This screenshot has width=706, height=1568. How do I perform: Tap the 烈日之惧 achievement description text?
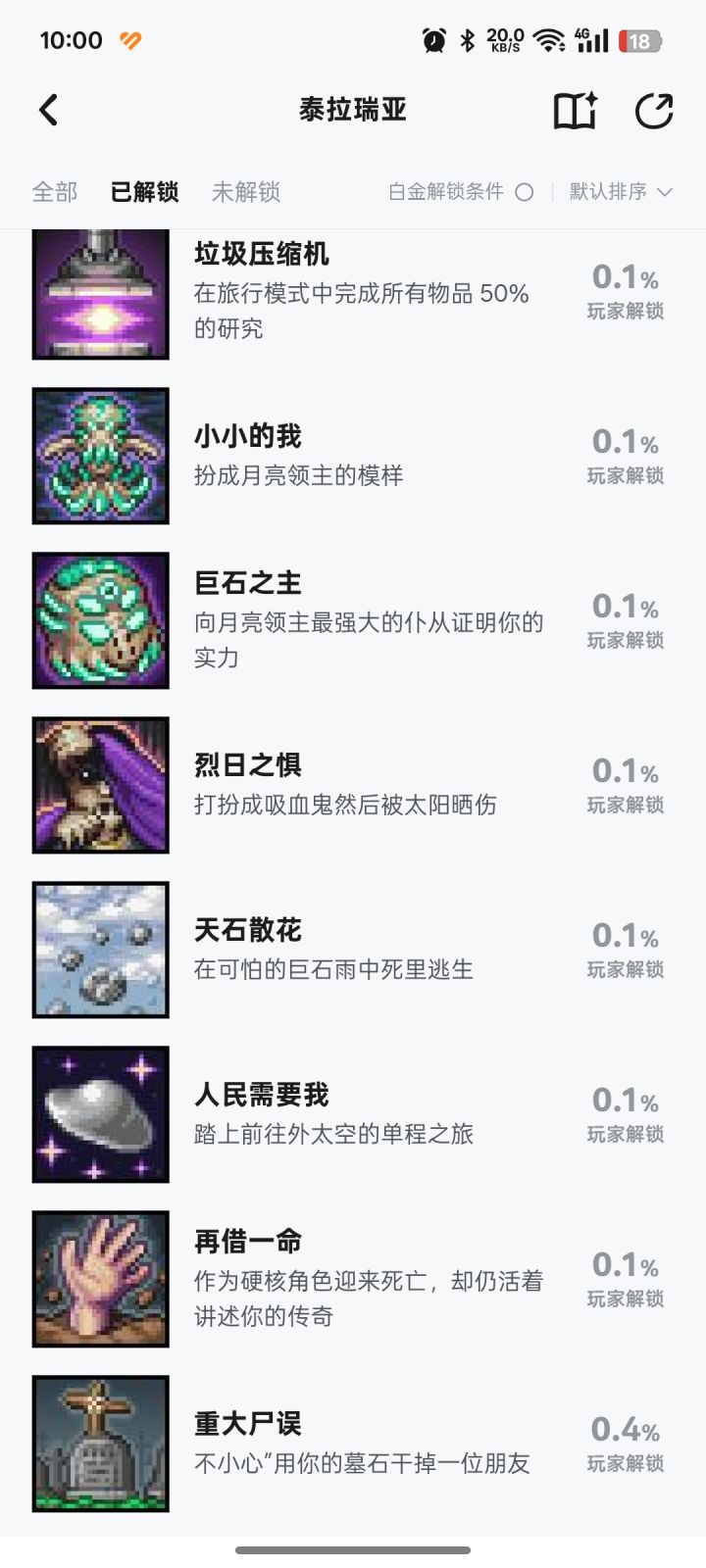point(347,806)
